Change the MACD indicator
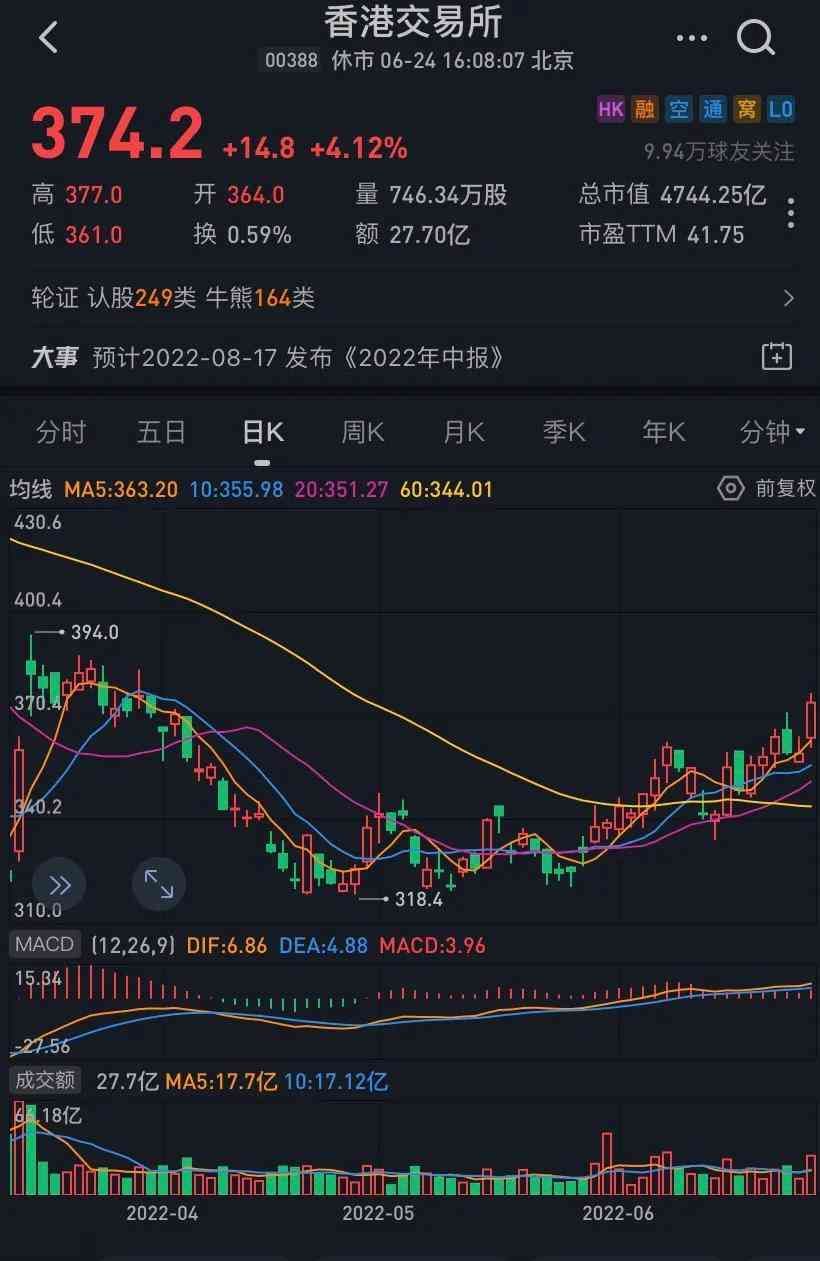 pos(44,944)
